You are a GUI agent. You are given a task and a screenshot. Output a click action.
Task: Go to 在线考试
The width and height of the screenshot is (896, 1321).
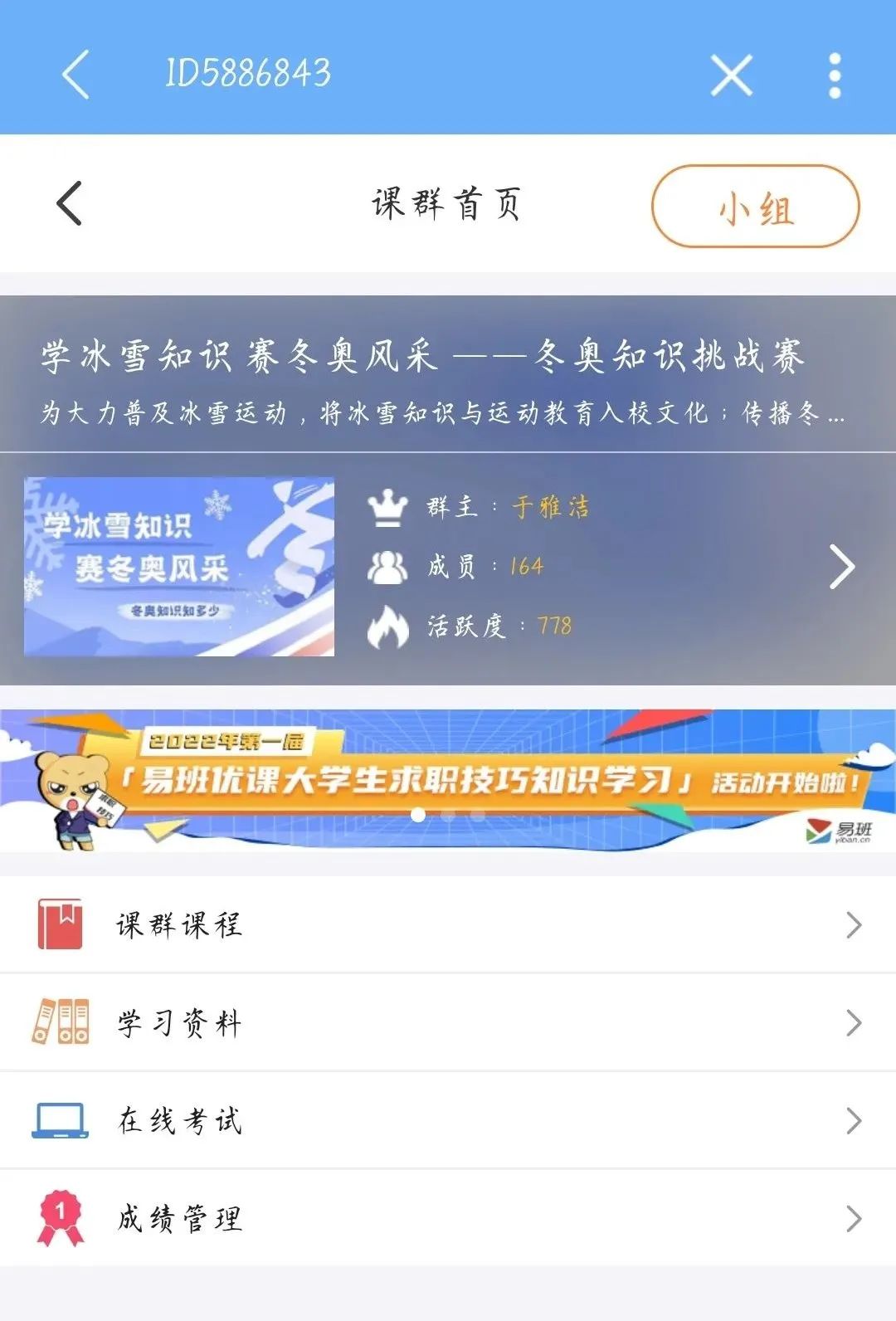click(x=448, y=1120)
